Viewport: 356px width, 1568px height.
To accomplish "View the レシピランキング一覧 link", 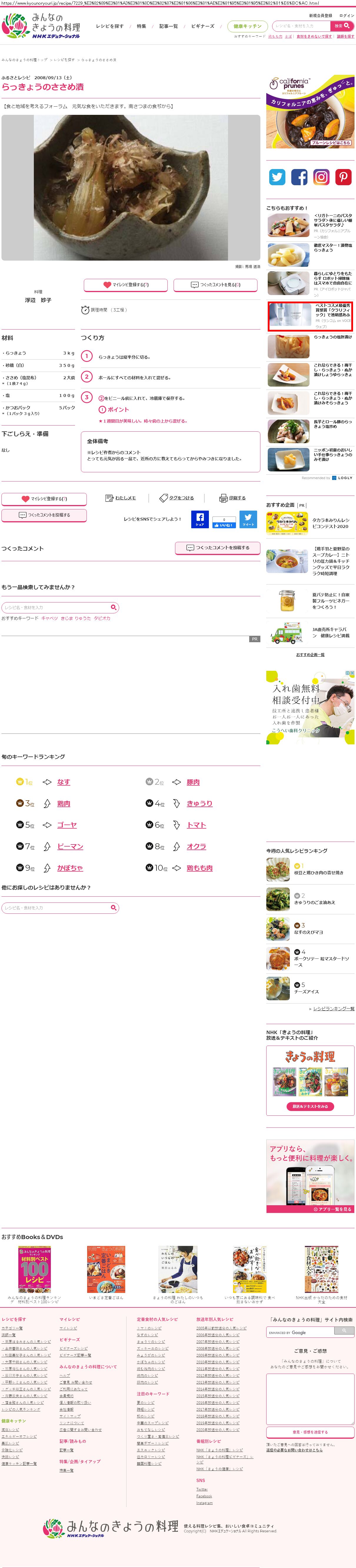I will pos(333,1009).
